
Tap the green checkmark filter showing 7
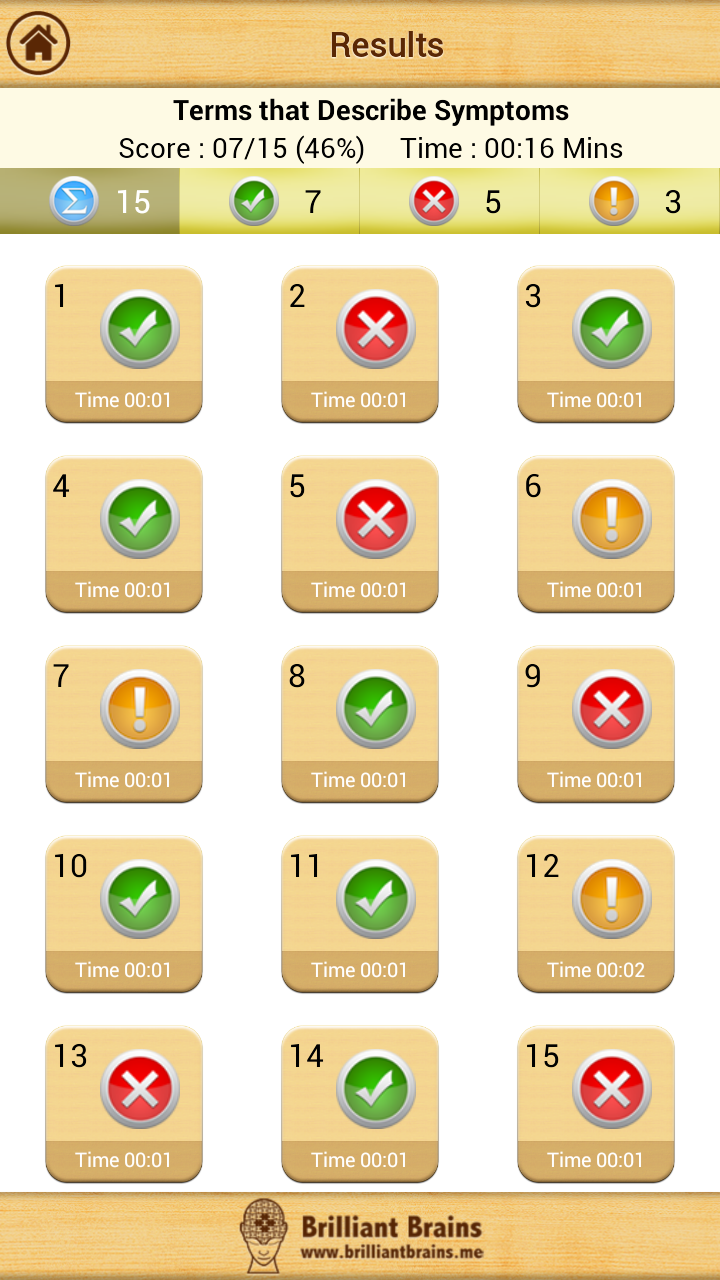point(254,201)
